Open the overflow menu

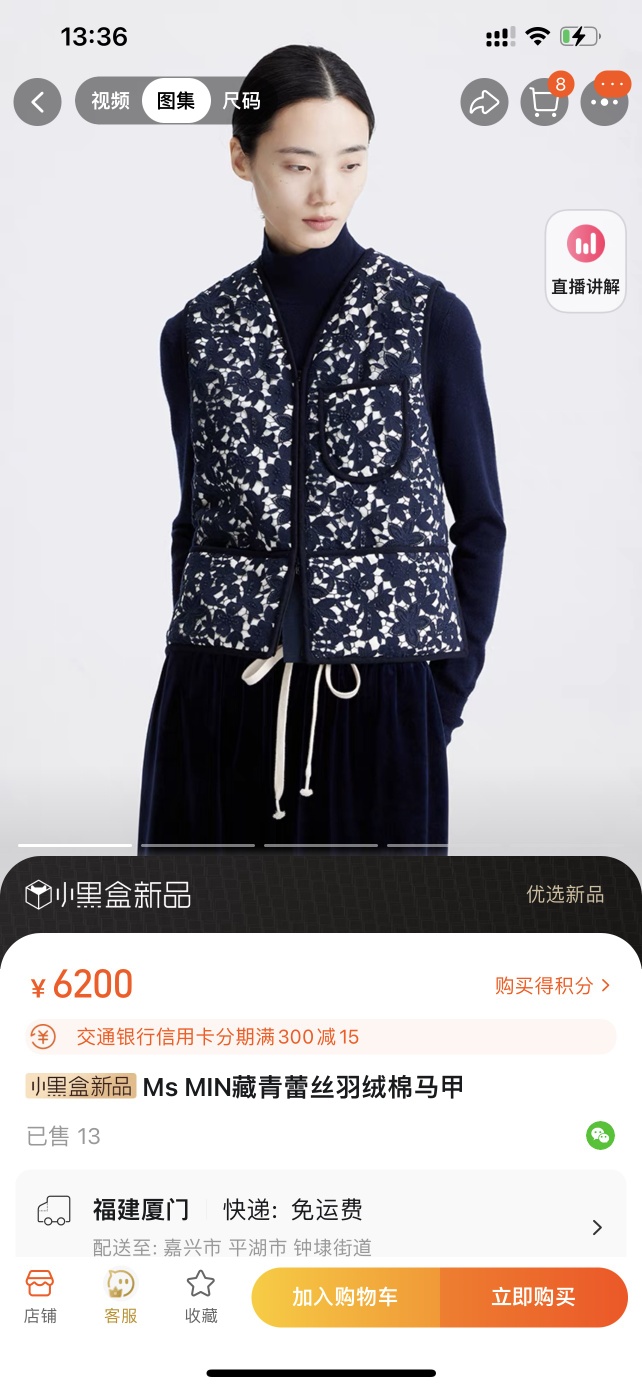click(604, 102)
